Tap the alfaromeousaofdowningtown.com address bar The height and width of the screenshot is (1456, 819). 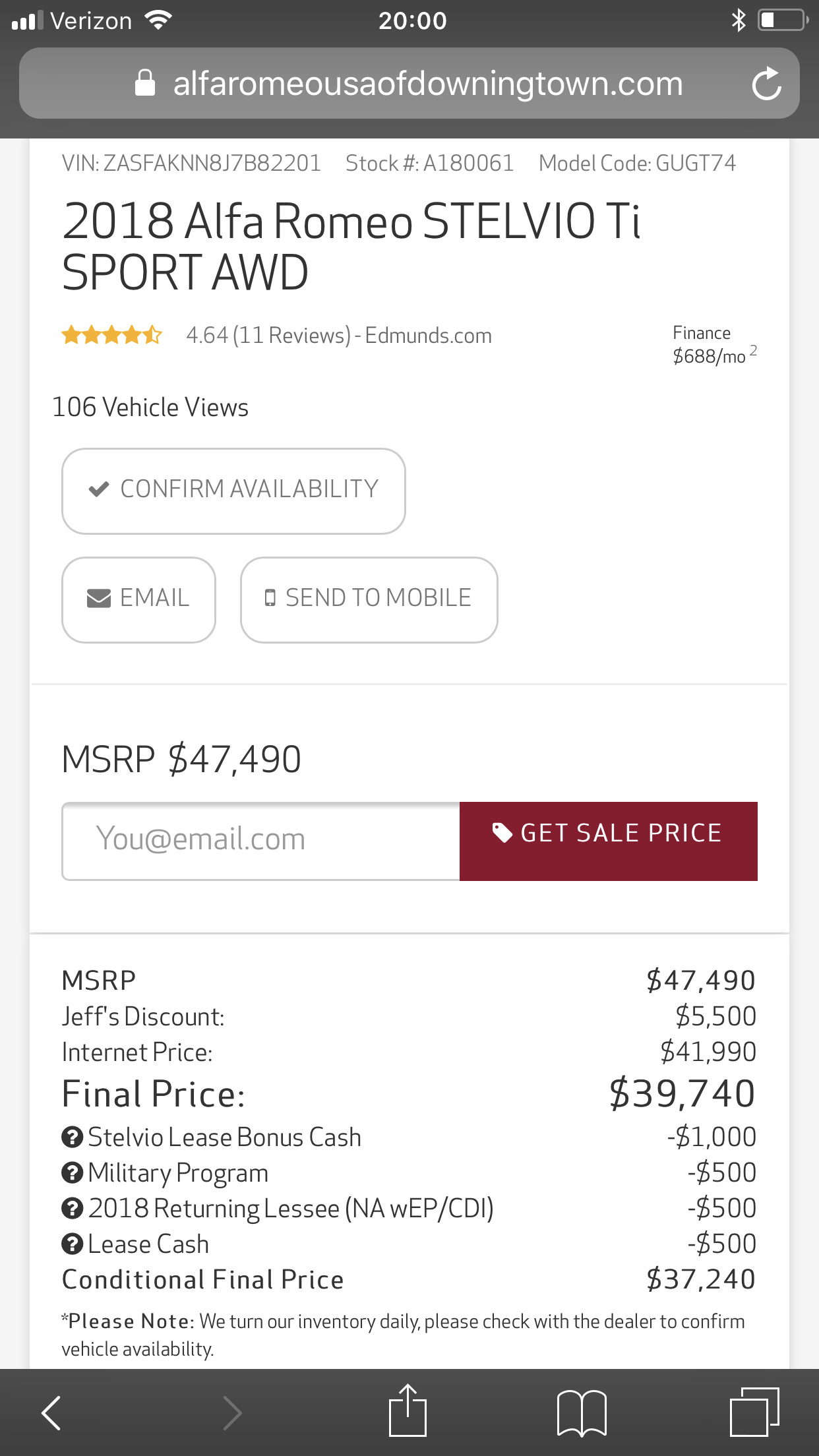(409, 83)
